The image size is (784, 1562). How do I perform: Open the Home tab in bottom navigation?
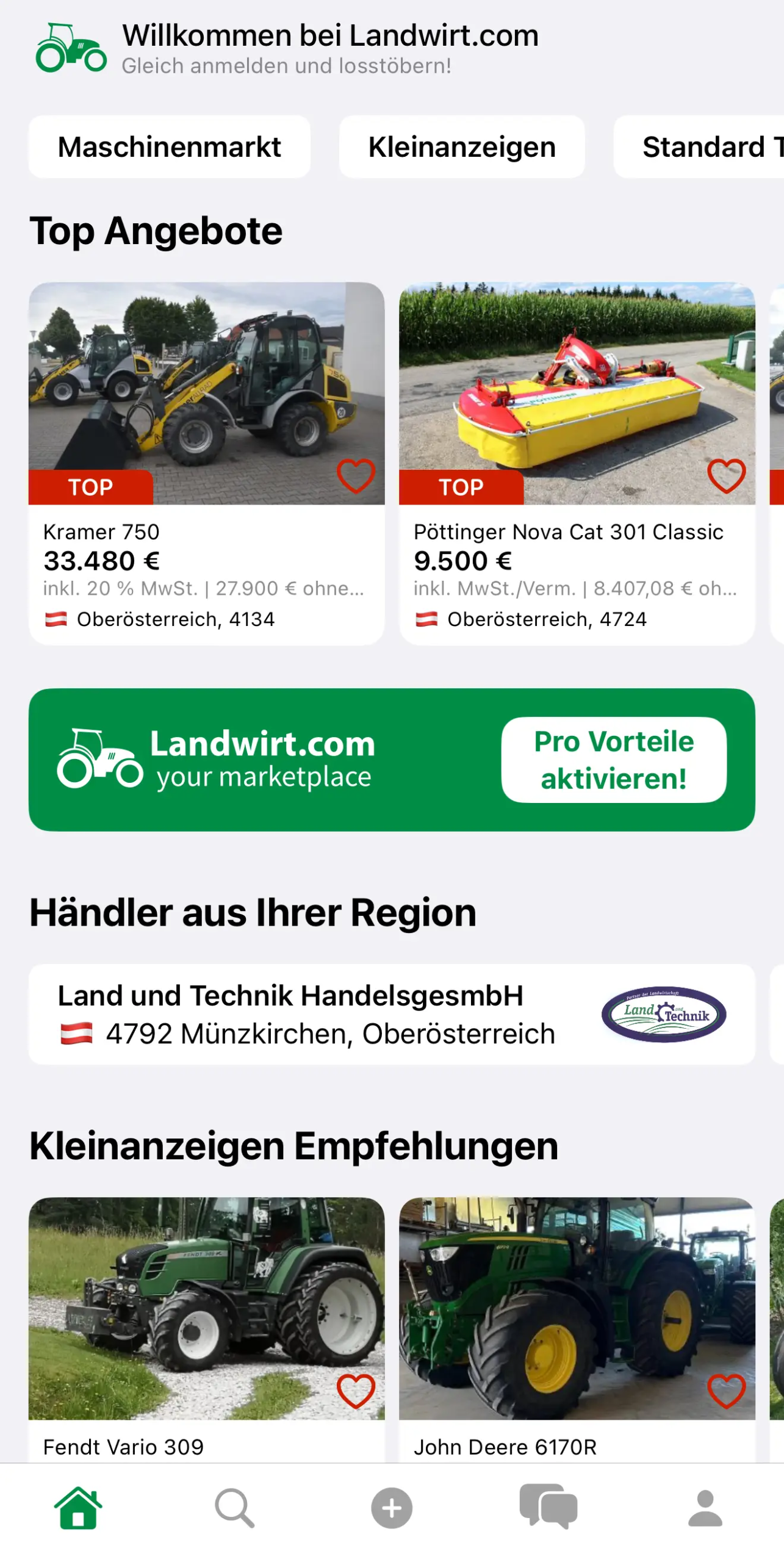tap(78, 1511)
